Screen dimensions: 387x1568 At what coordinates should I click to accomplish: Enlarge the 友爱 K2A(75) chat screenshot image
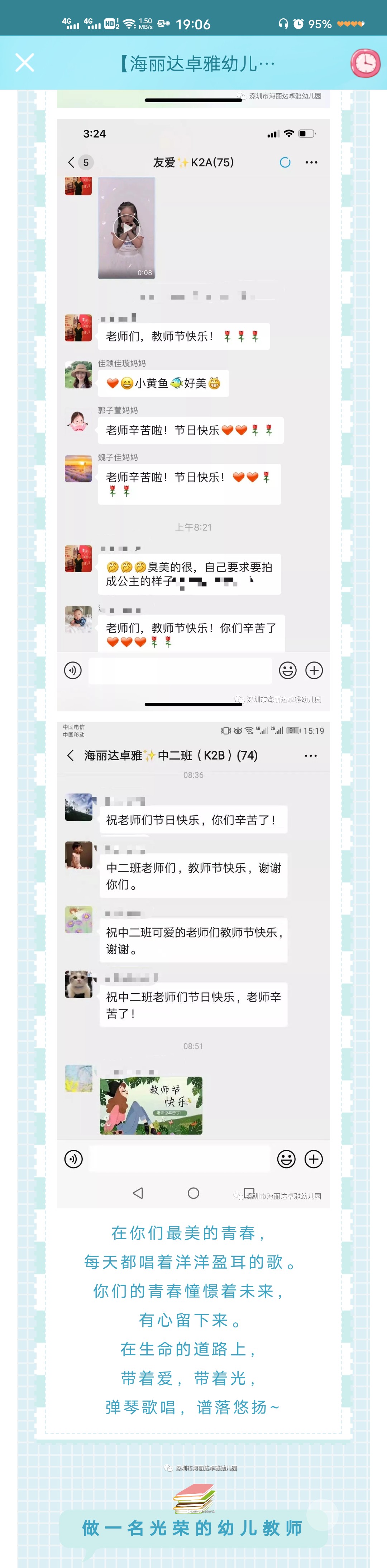click(193, 414)
